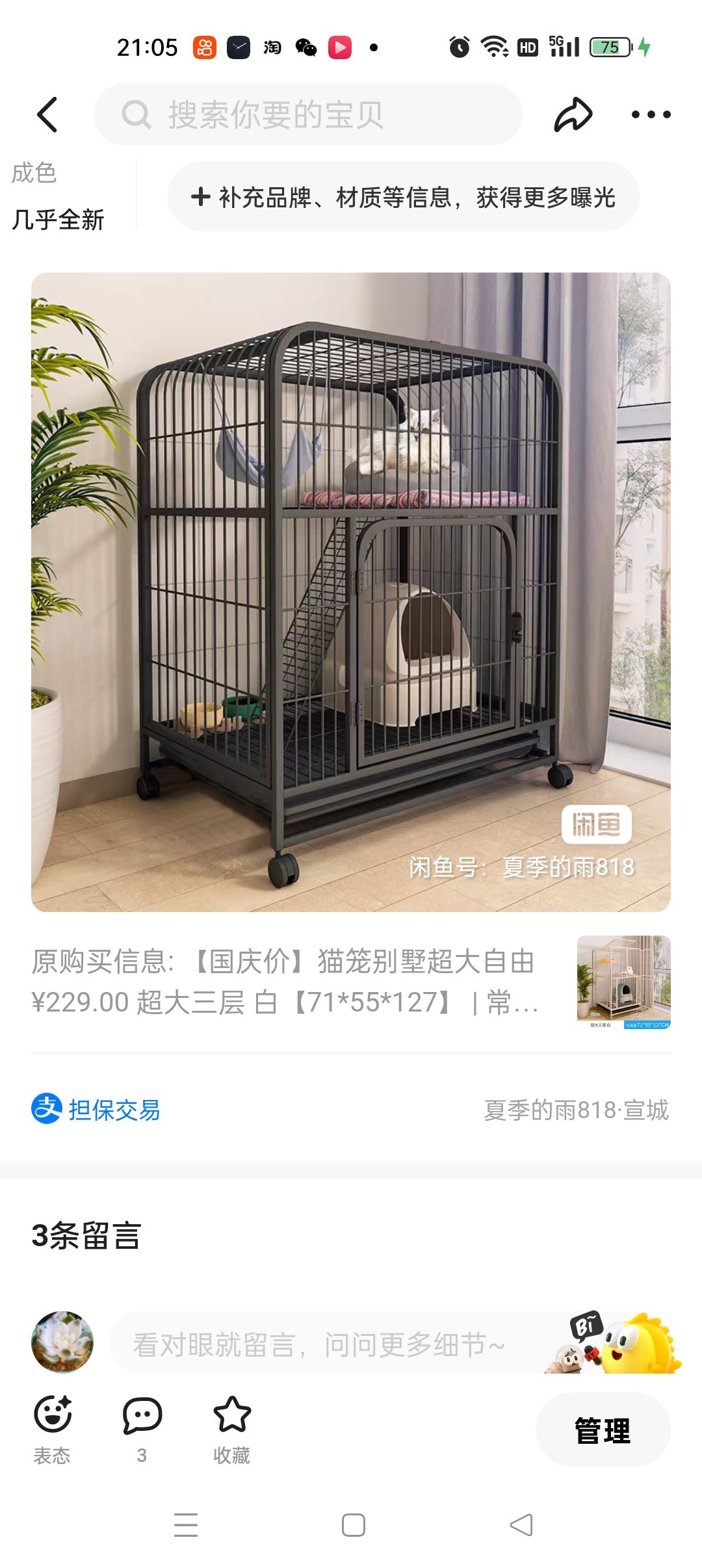Open recent apps from navigation bar

pyautogui.click(x=186, y=1525)
